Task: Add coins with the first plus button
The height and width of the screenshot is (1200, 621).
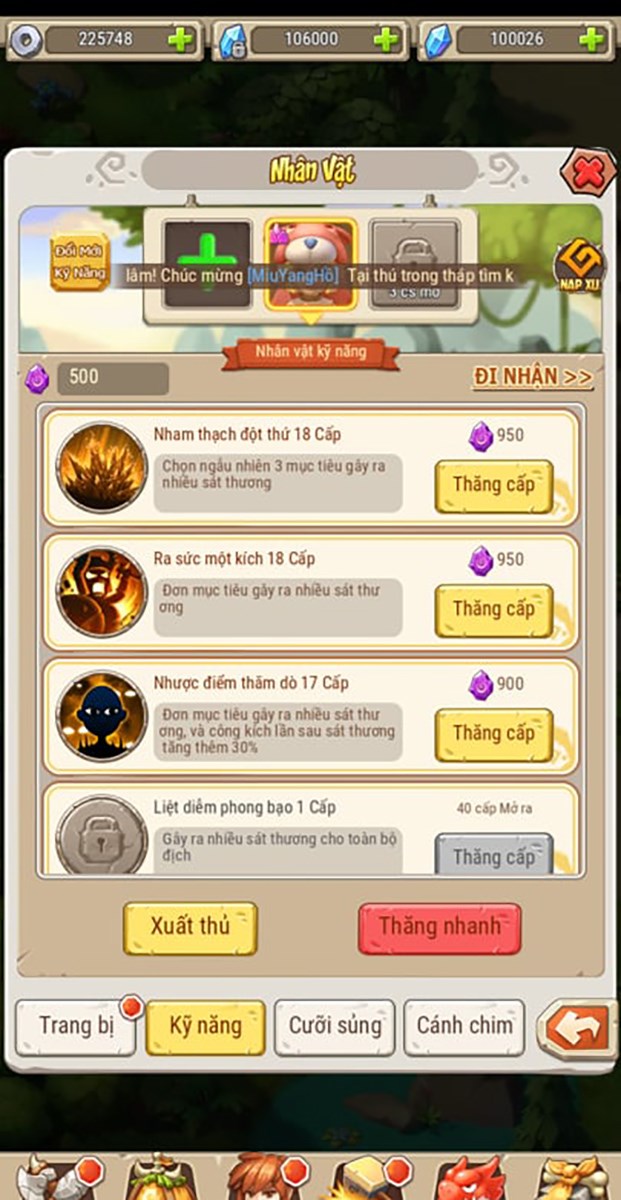Action: click(181, 40)
